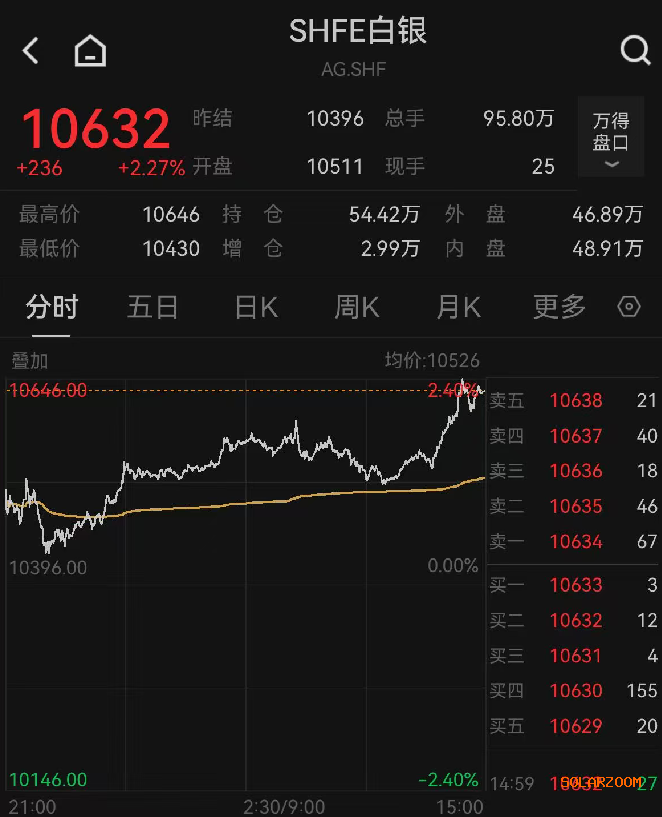Screen dimensions: 662x817
Task: Open chart settings hexagon icon
Action: click(629, 307)
